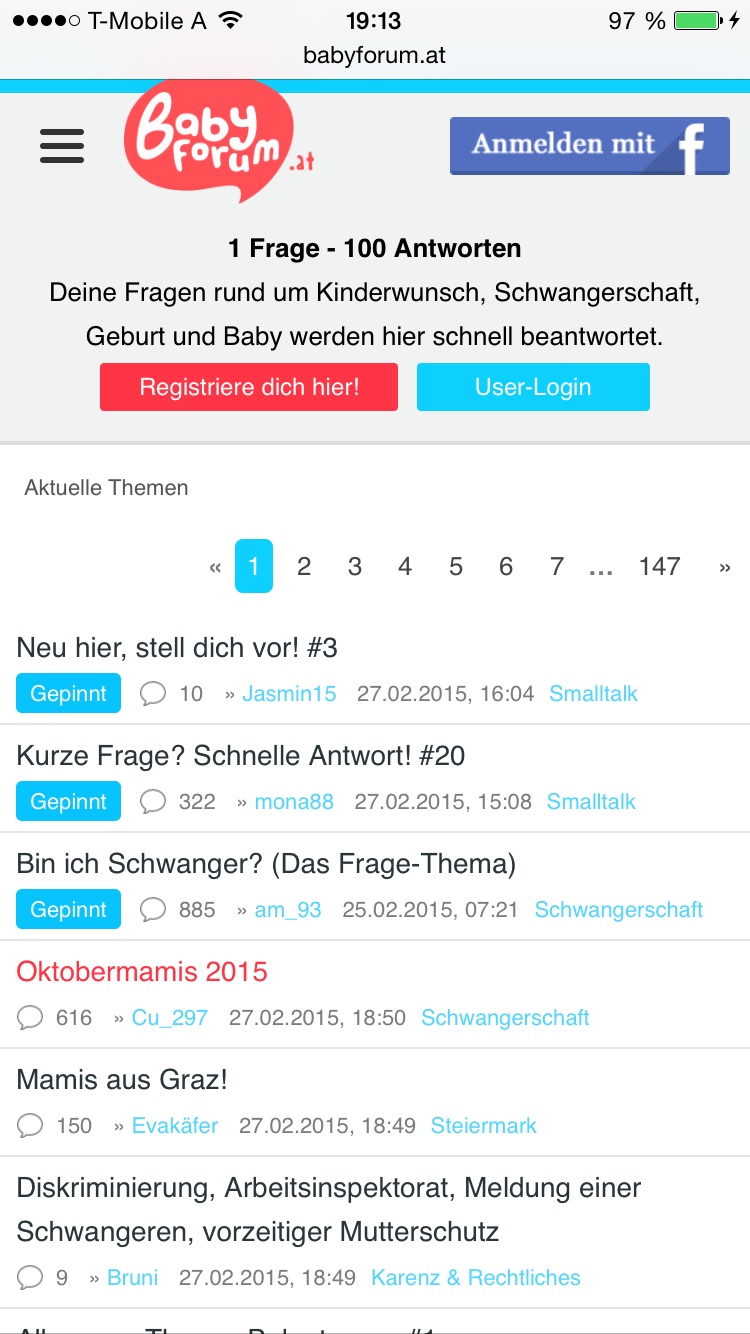Tap Registriere dich hier! button
The height and width of the screenshot is (1334, 750).
pyautogui.click(x=249, y=387)
